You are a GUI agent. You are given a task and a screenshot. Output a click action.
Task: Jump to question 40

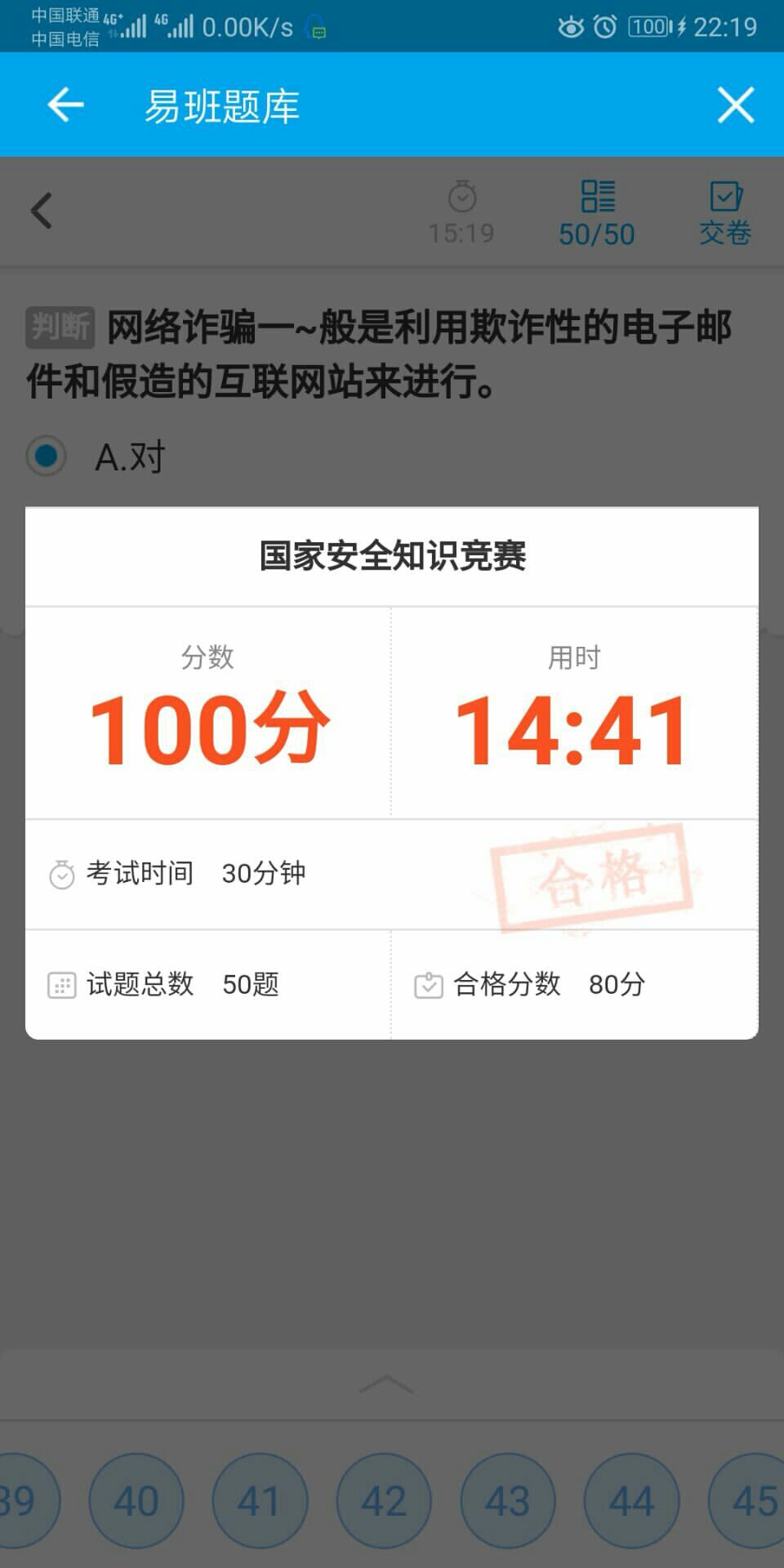(136, 1501)
